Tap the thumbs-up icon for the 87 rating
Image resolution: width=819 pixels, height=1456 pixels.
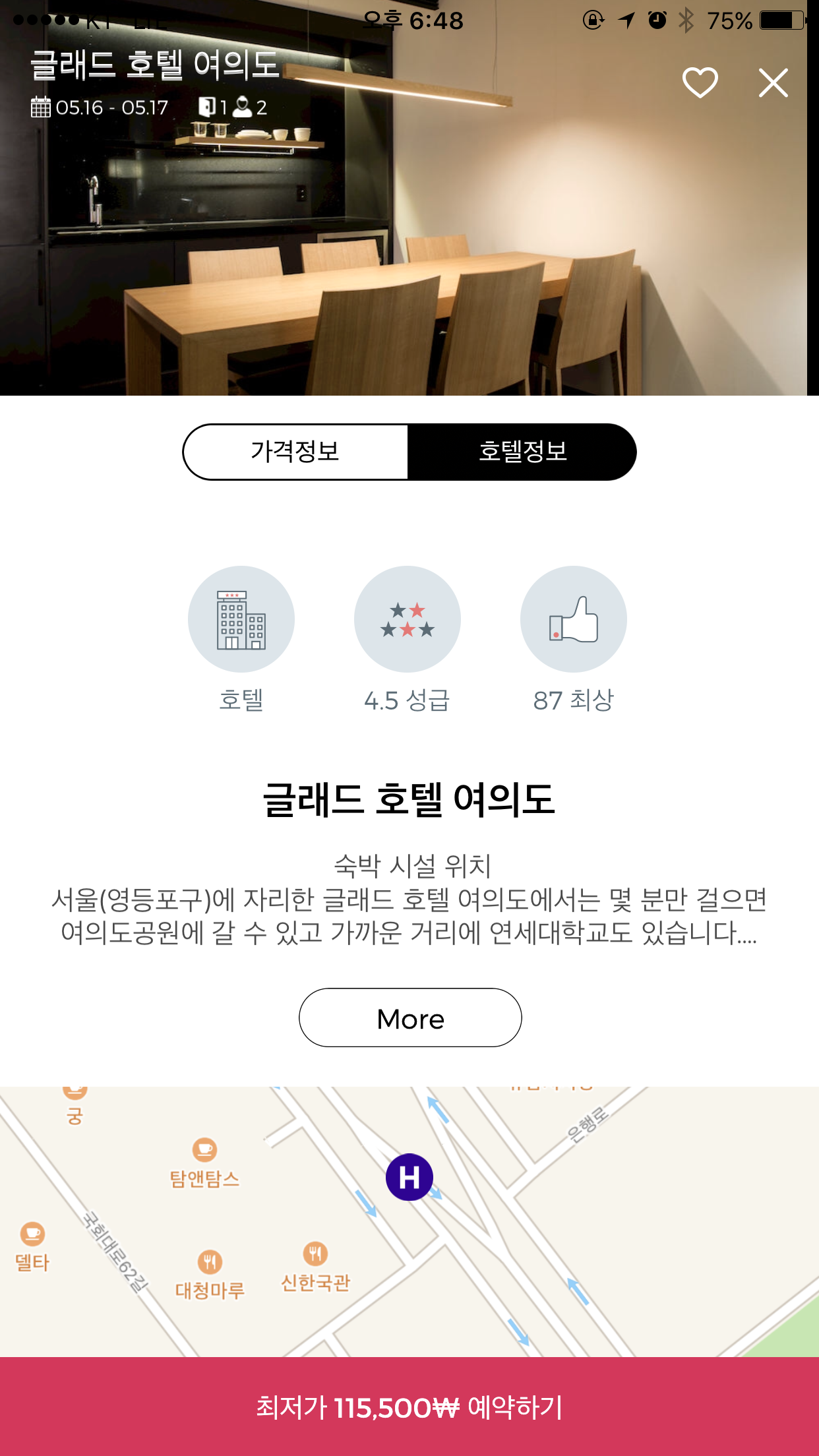click(x=574, y=619)
